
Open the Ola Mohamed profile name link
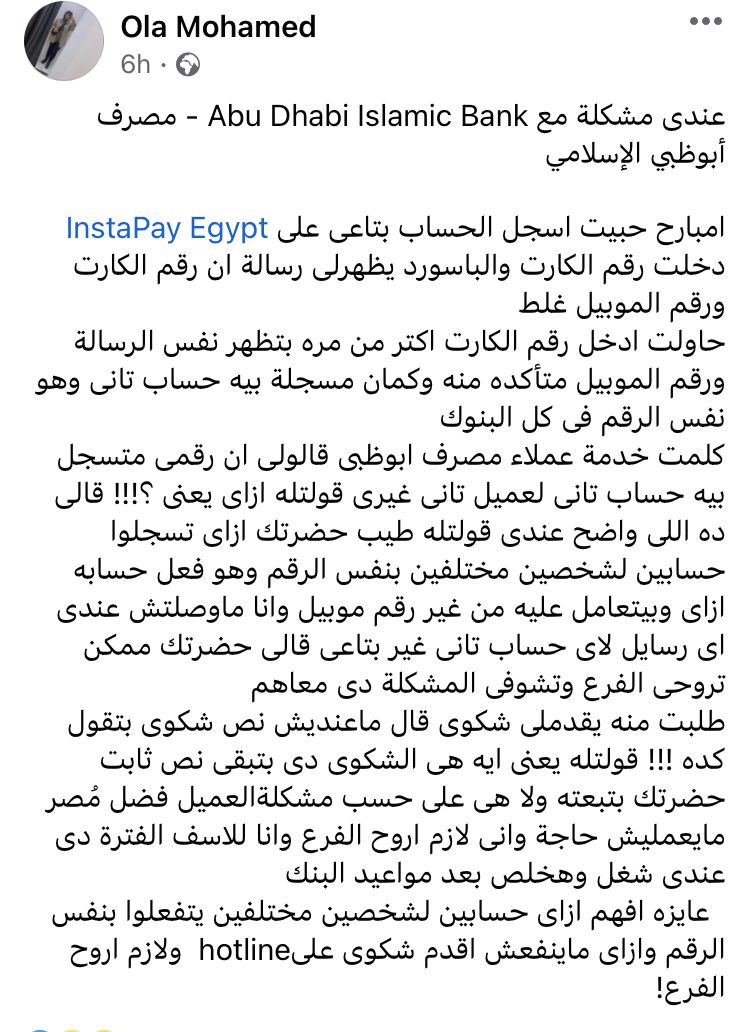point(218,27)
